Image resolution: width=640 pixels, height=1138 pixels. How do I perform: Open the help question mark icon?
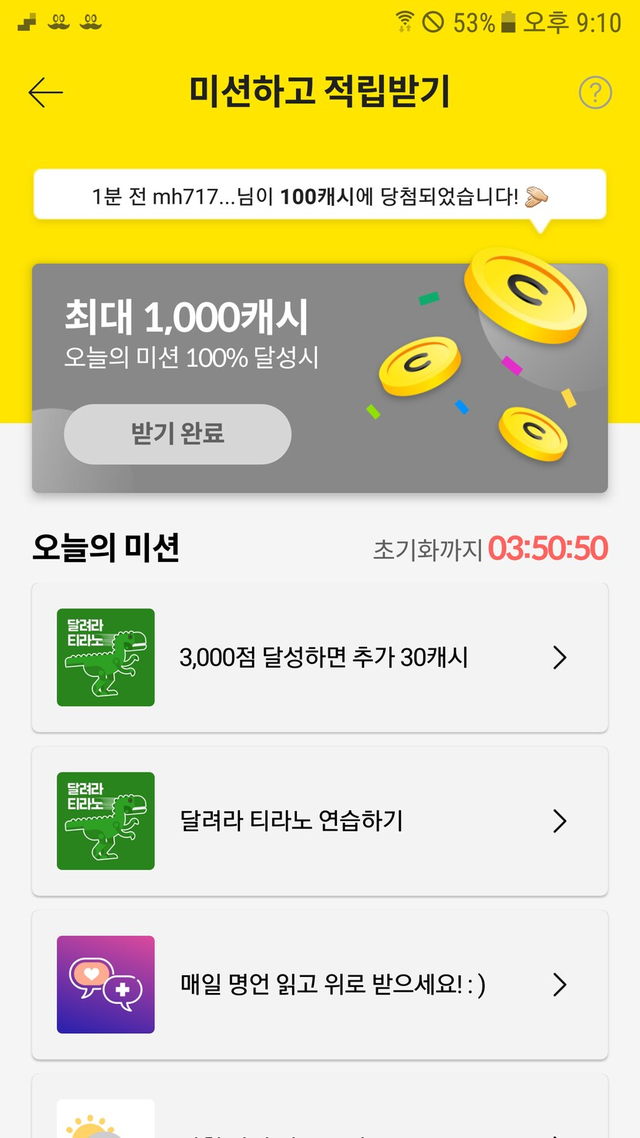pyautogui.click(x=595, y=93)
